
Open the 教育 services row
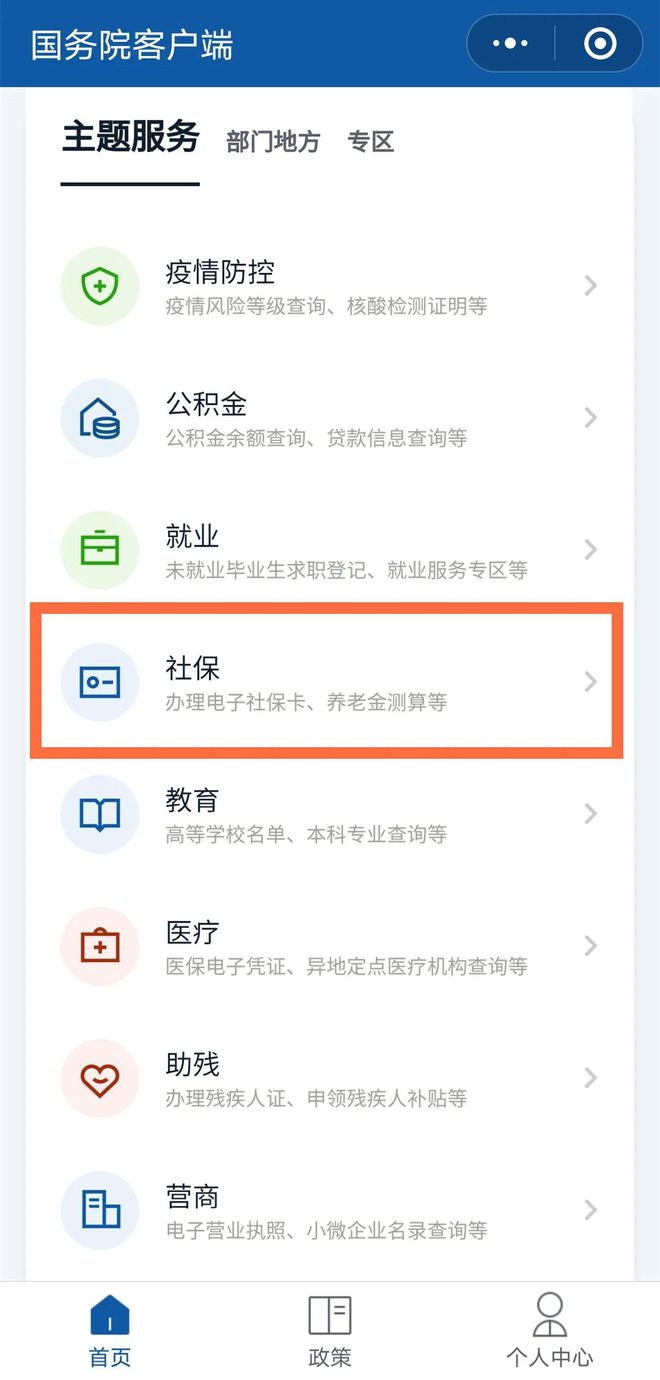point(330,814)
